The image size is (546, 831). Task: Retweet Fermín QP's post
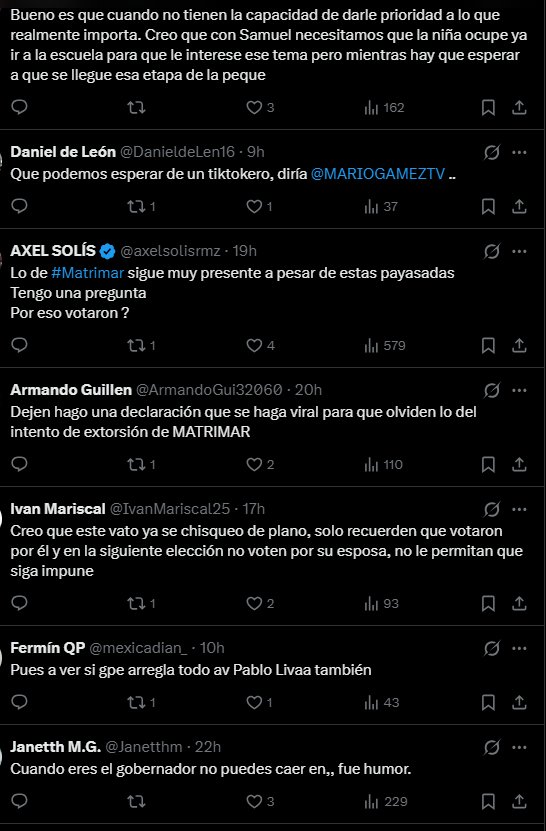[x=136, y=703]
